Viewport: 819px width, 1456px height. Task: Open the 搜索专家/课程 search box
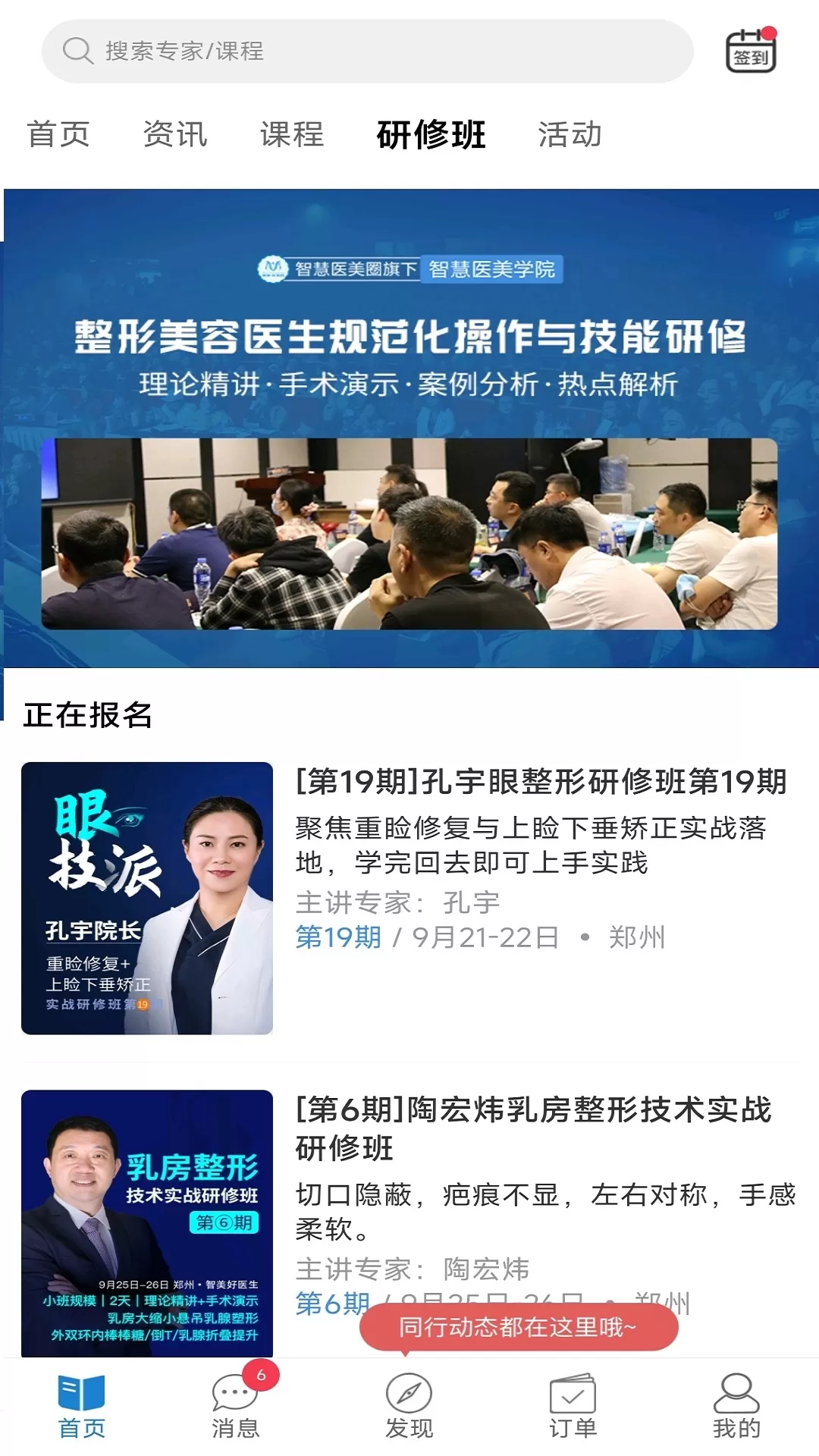(x=367, y=51)
